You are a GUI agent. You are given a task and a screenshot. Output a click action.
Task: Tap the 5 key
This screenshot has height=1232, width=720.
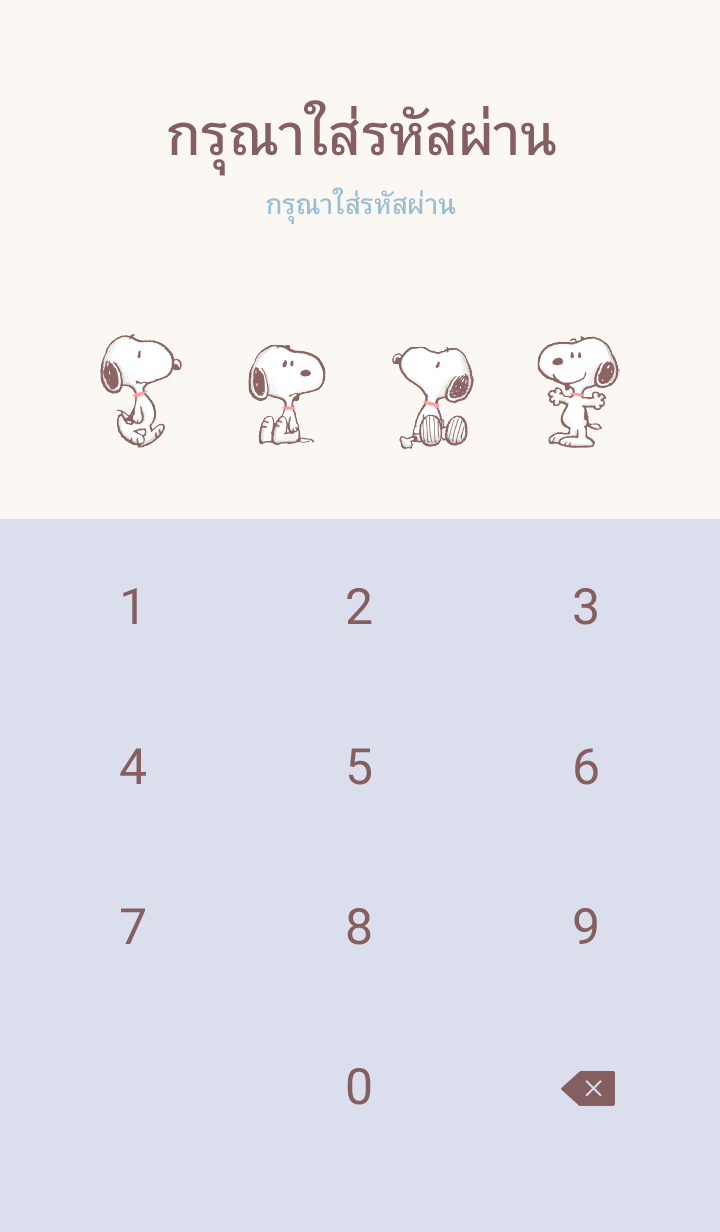click(x=359, y=767)
